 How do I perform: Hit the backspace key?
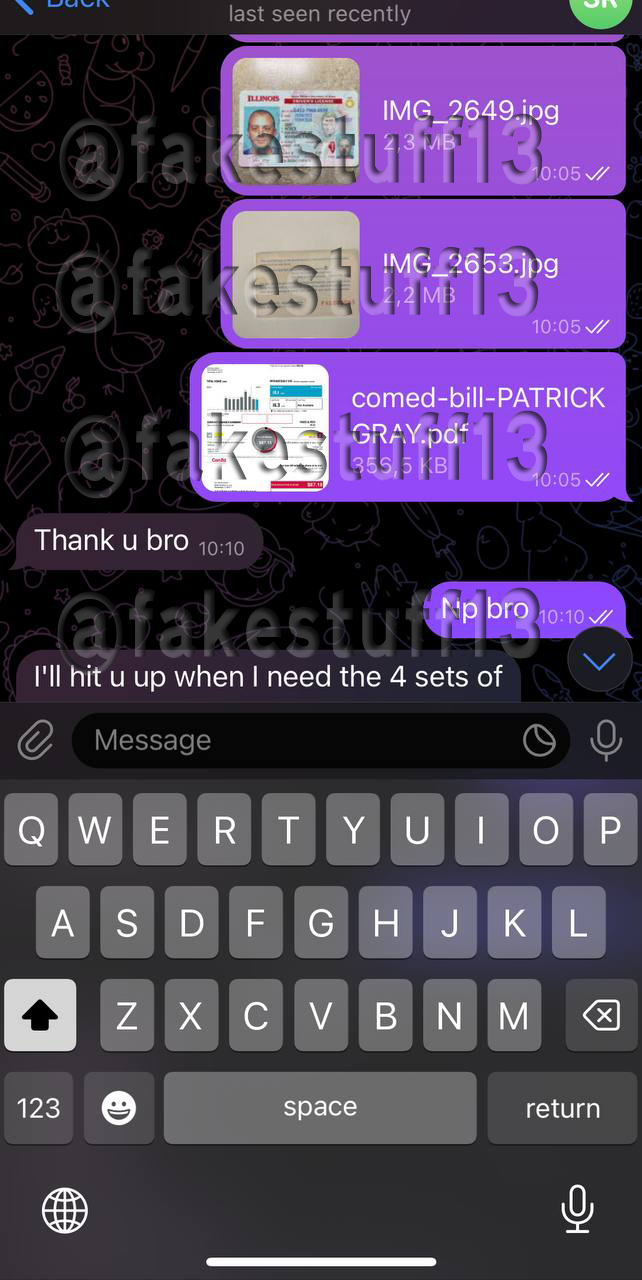coord(600,1016)
